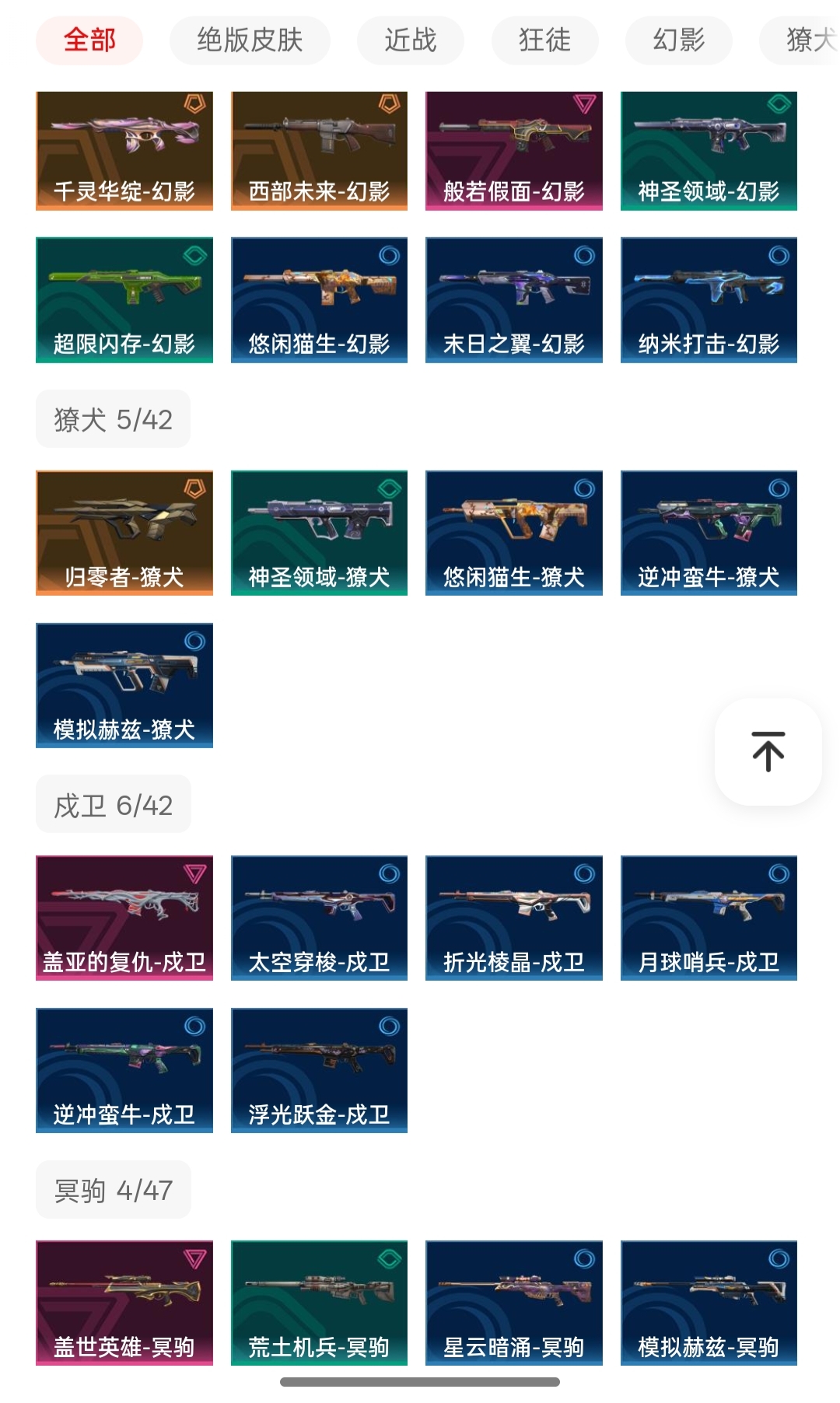Tap the back-to-top arrow button

pos(768,751)
